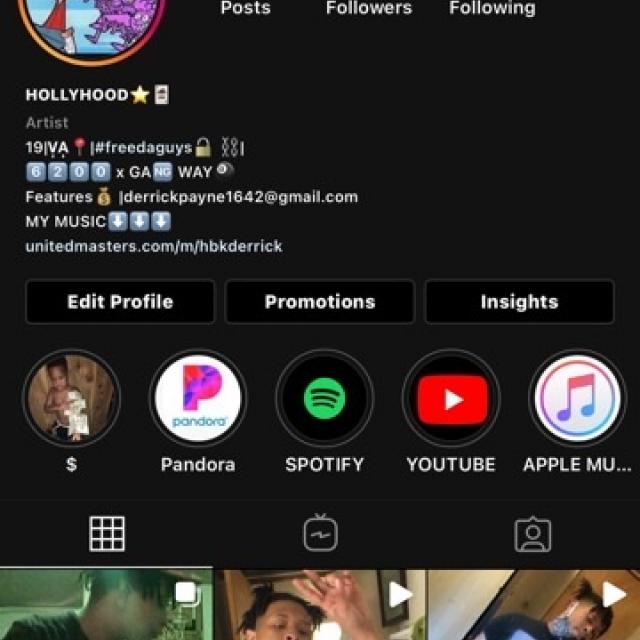
Task: Open the APPLE MU... story highlight
Action: coord(578,399)
